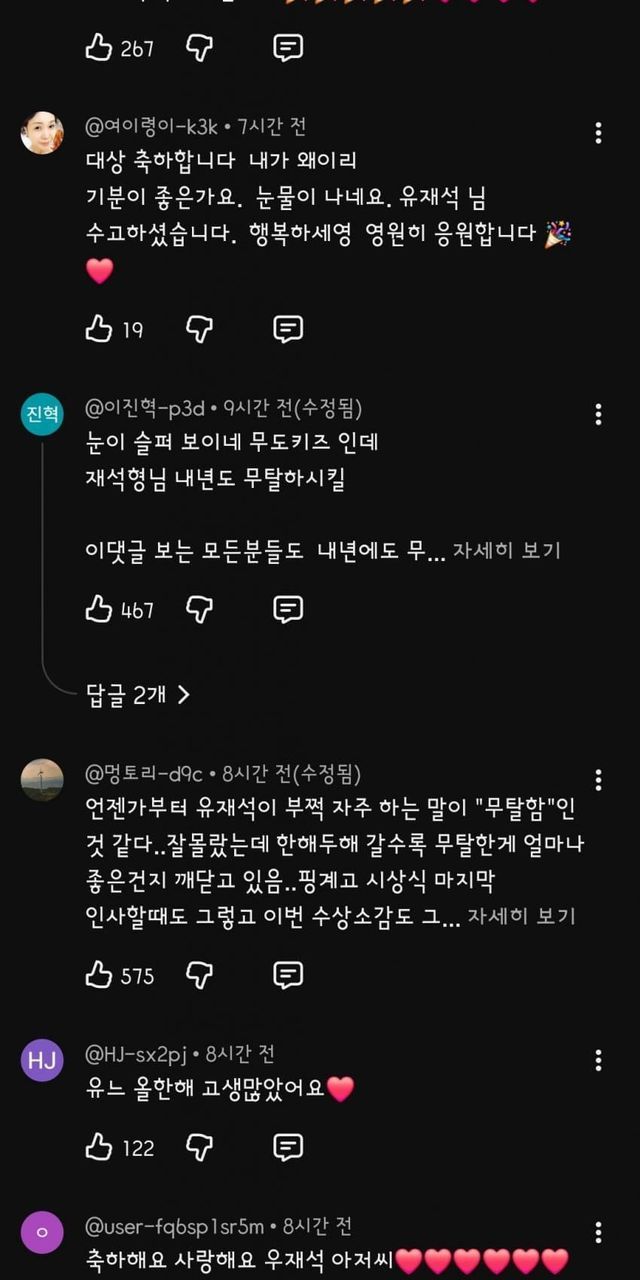
Task: Open overflow menu on @멍토리-d9c's comment
Action: click(598, 780)
